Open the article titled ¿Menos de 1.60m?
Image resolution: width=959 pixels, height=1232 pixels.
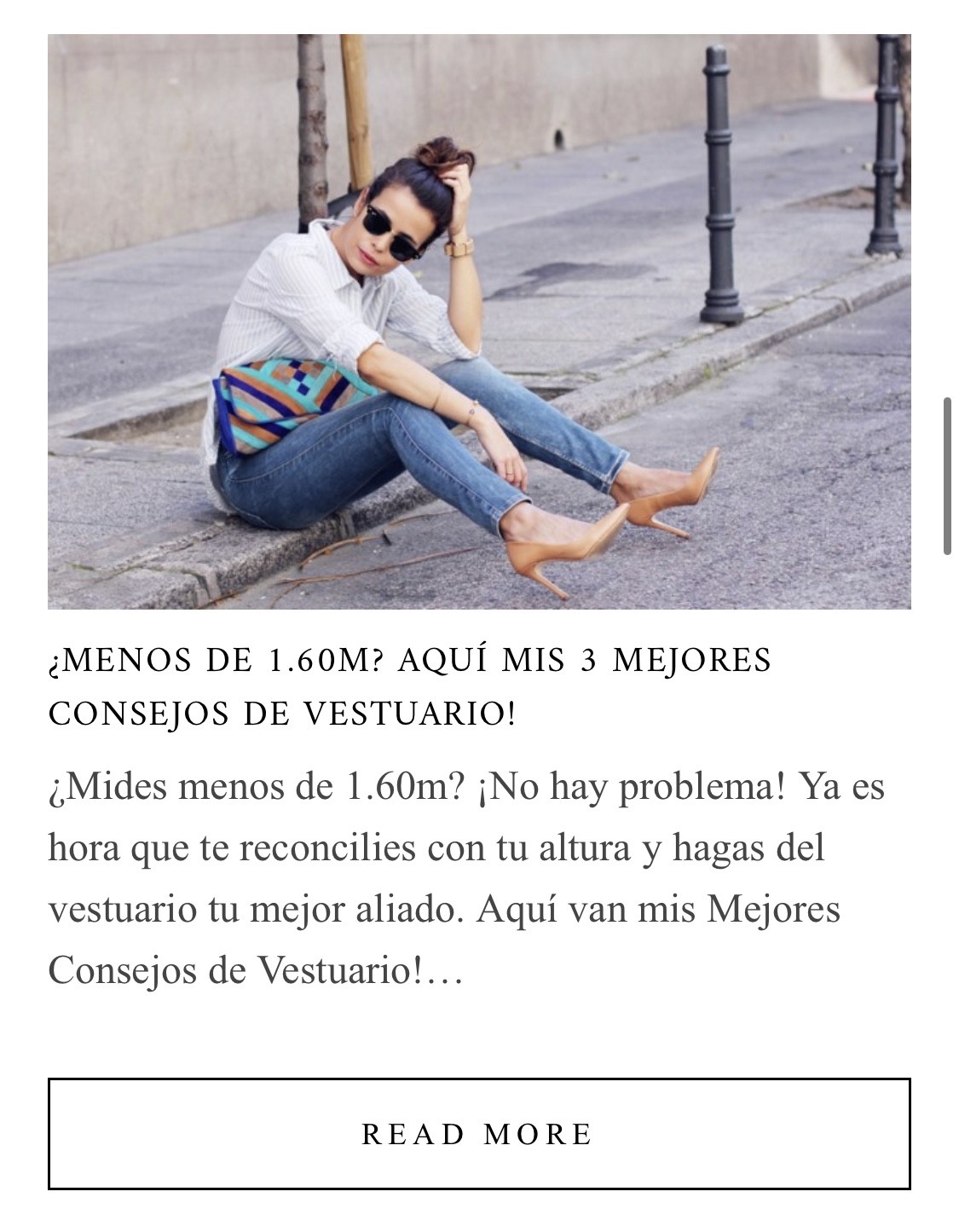(x=409, y=685)
